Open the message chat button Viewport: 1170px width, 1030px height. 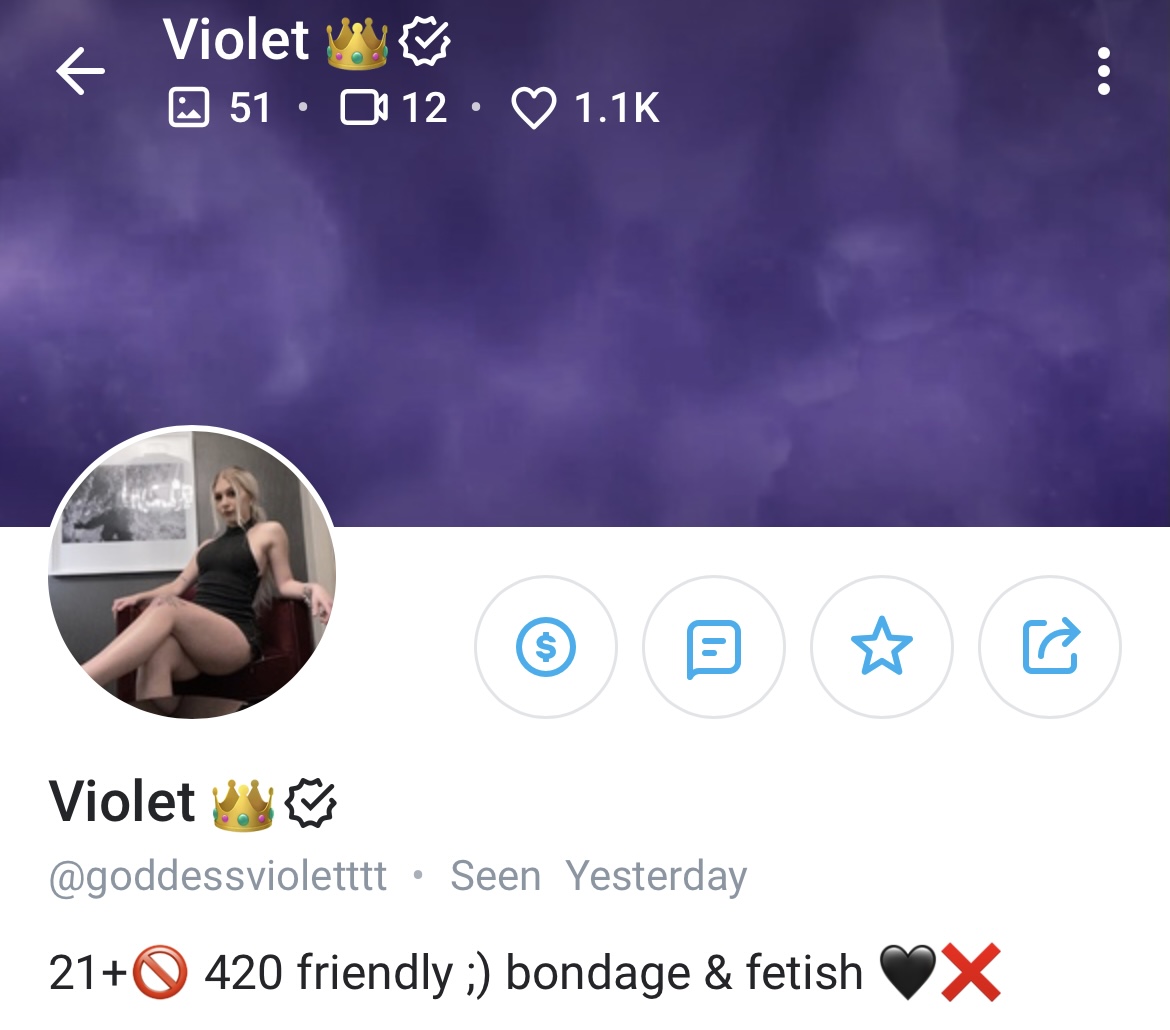[714, 647]
